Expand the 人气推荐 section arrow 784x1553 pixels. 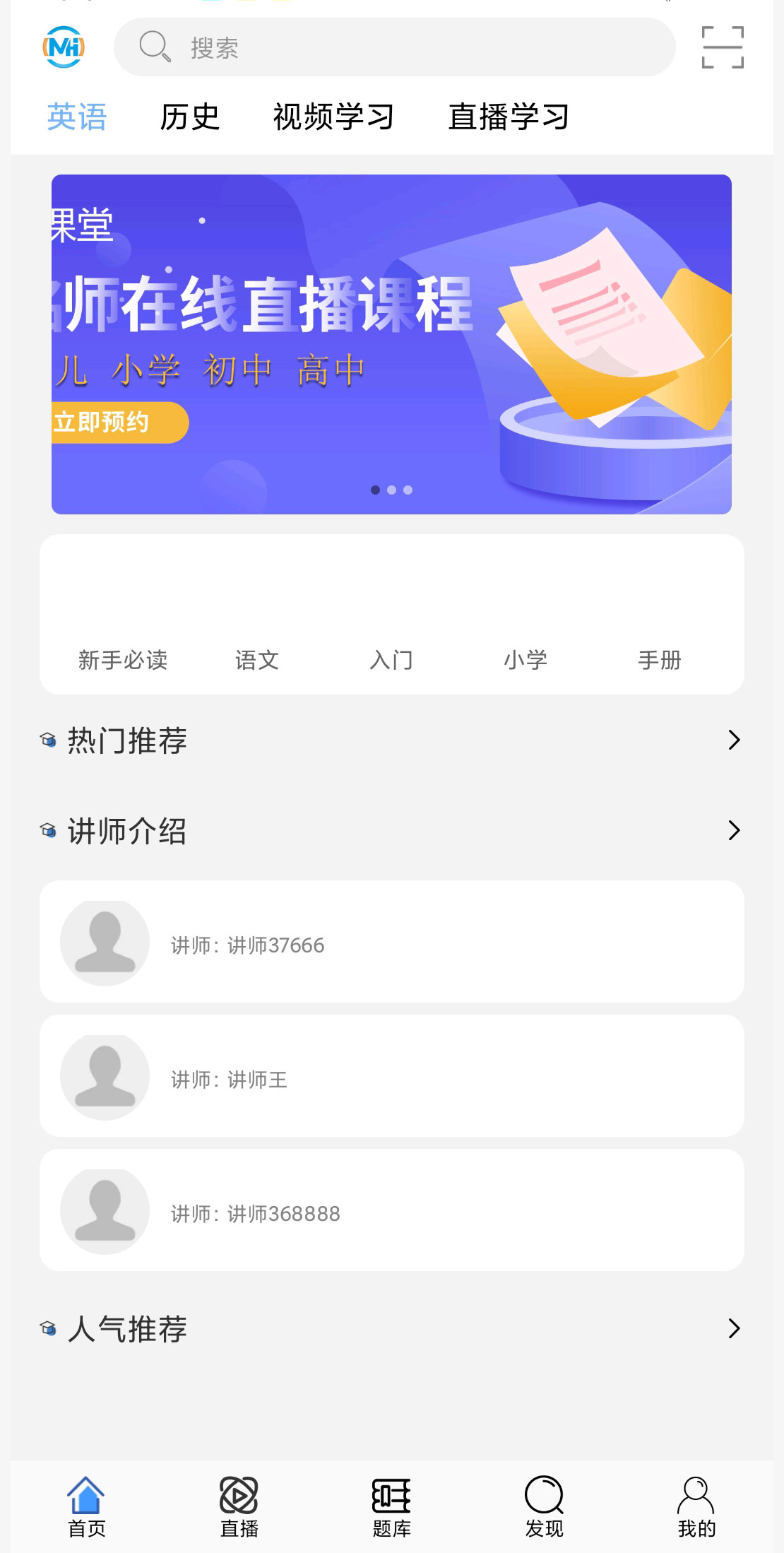734,1328
